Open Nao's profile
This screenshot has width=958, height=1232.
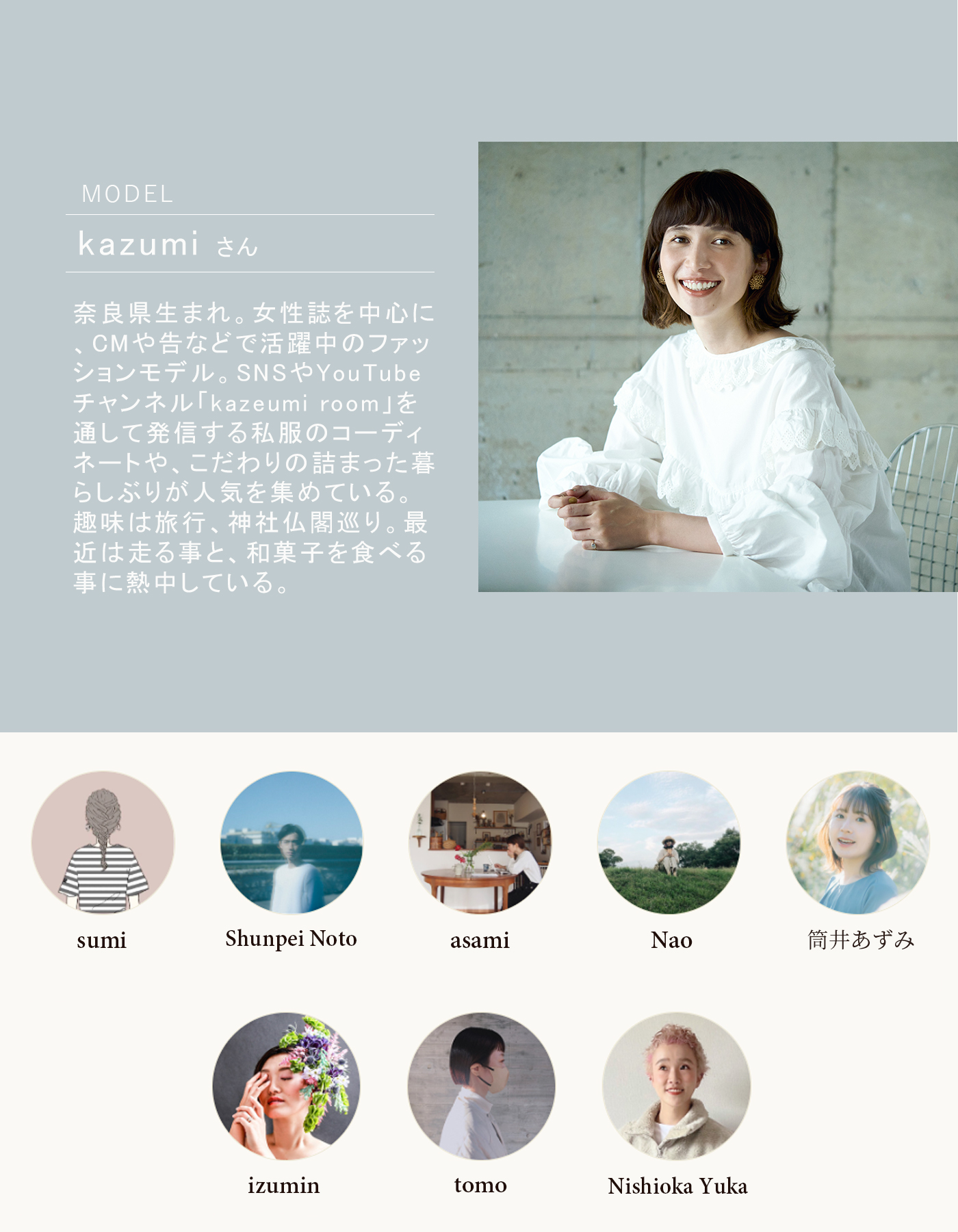[x=669, y=843]
